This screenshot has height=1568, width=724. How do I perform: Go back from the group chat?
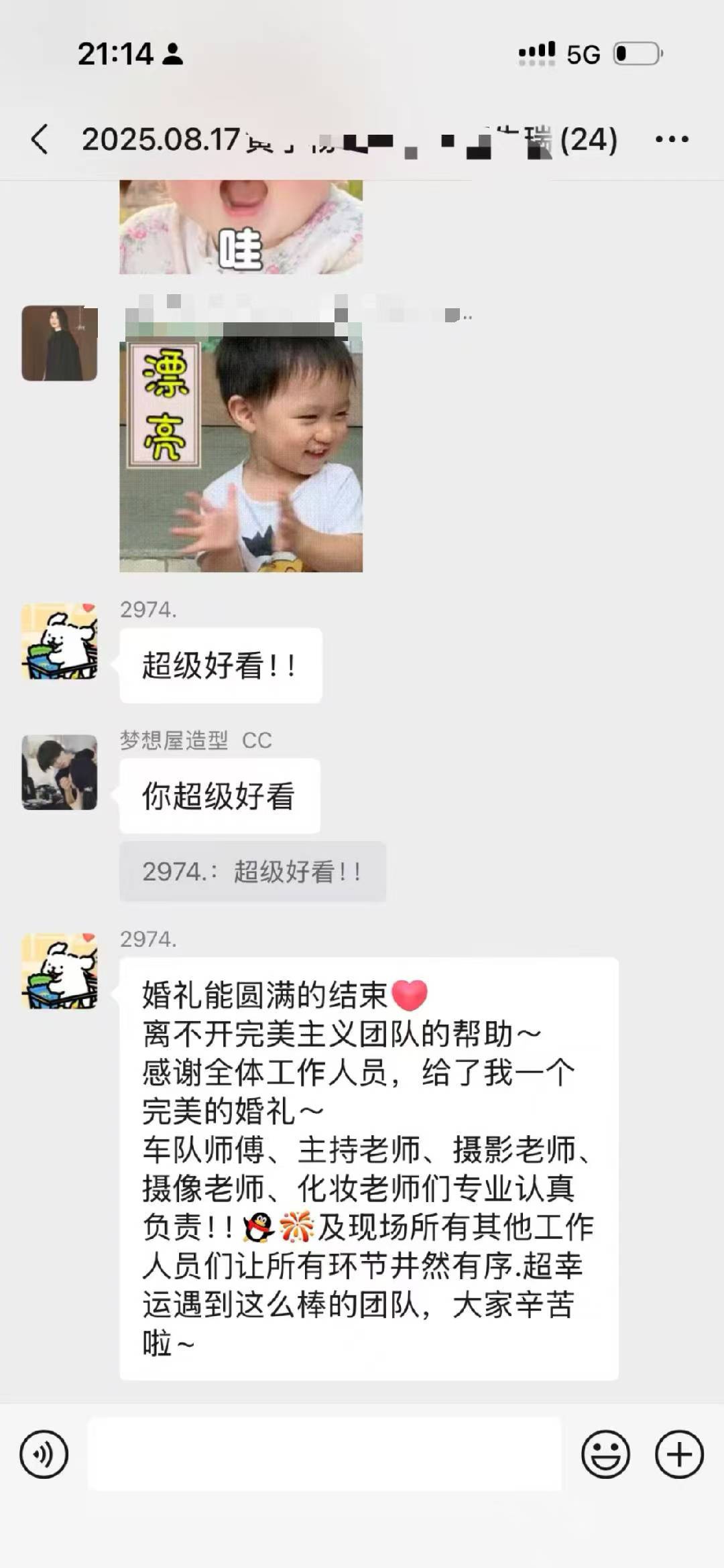tap(40, 139)
